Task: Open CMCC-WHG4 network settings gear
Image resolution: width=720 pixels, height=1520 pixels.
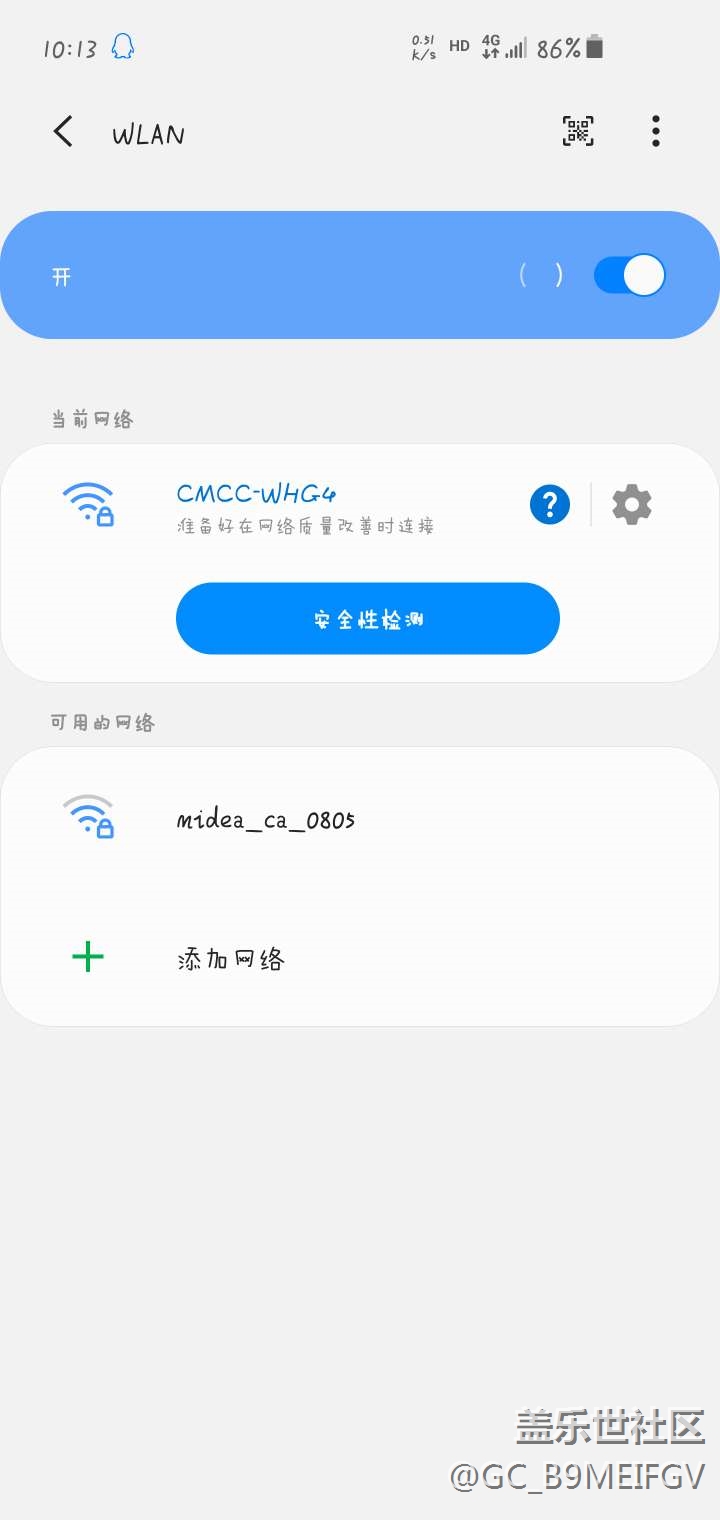Action: 632,505
